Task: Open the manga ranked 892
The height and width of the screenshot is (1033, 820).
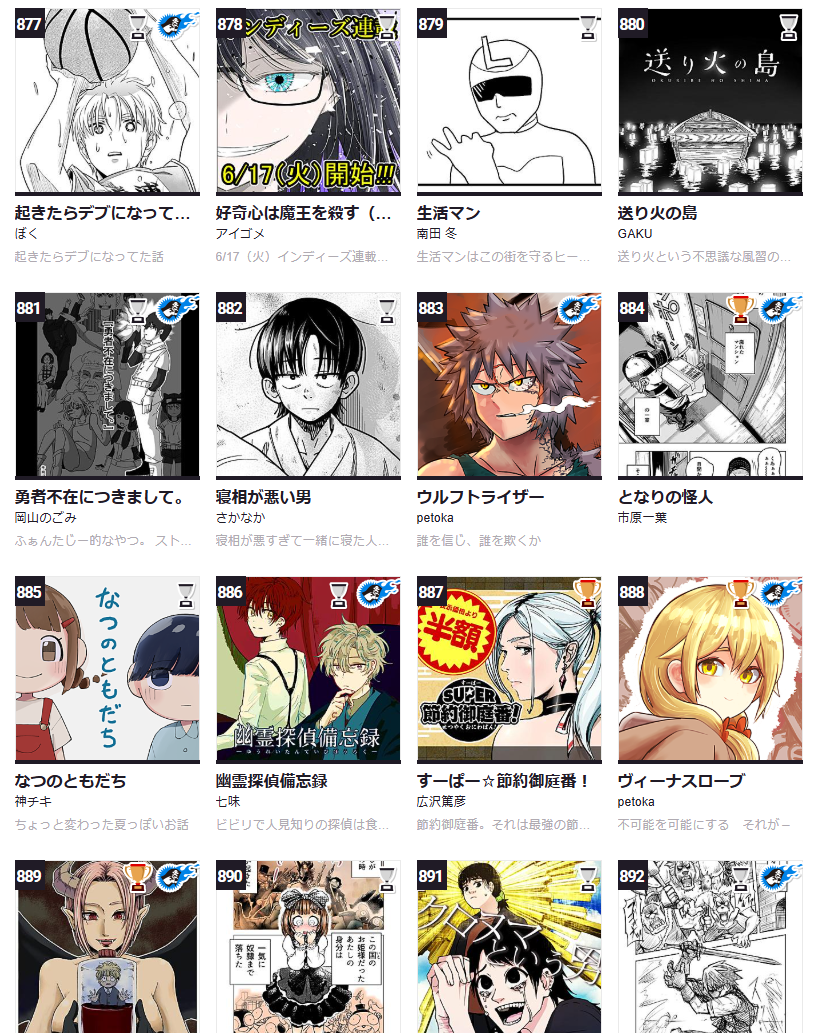Action: 710,946
